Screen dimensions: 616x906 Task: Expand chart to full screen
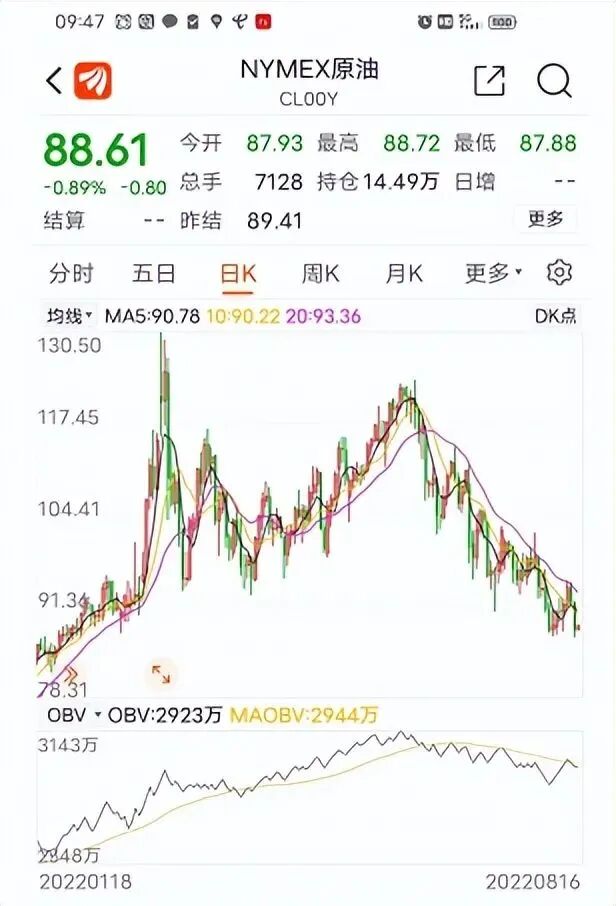pyautogui.click(x=161, y=674)
